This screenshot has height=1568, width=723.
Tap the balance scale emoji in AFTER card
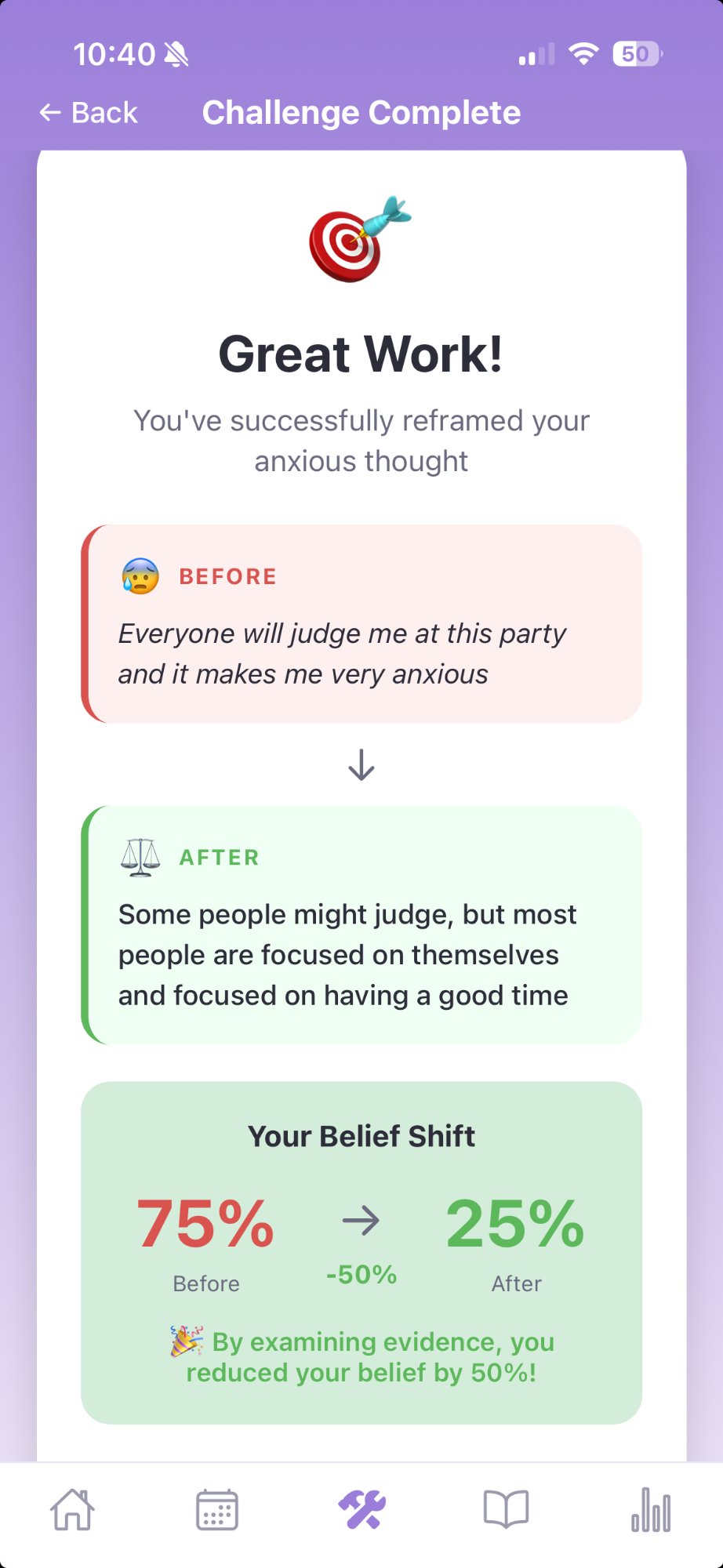pyautogui.click(x=140, y=857)
